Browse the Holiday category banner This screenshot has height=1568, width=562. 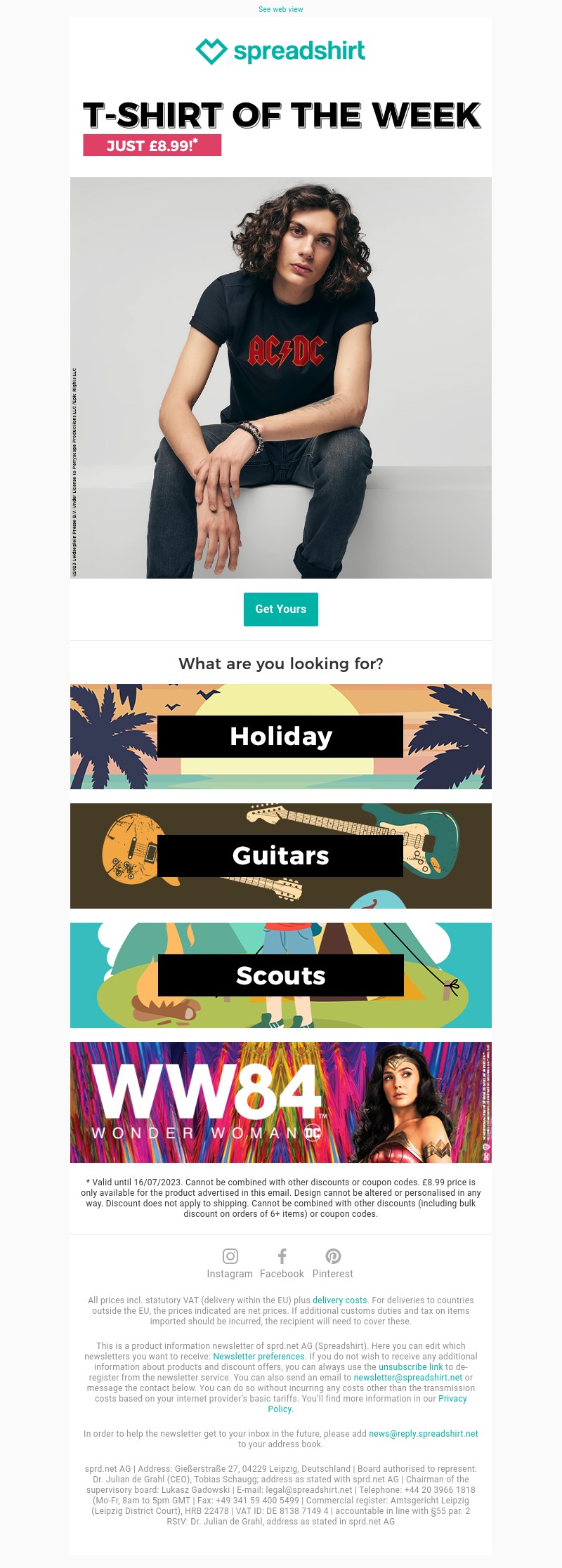(x=280, y=737)
